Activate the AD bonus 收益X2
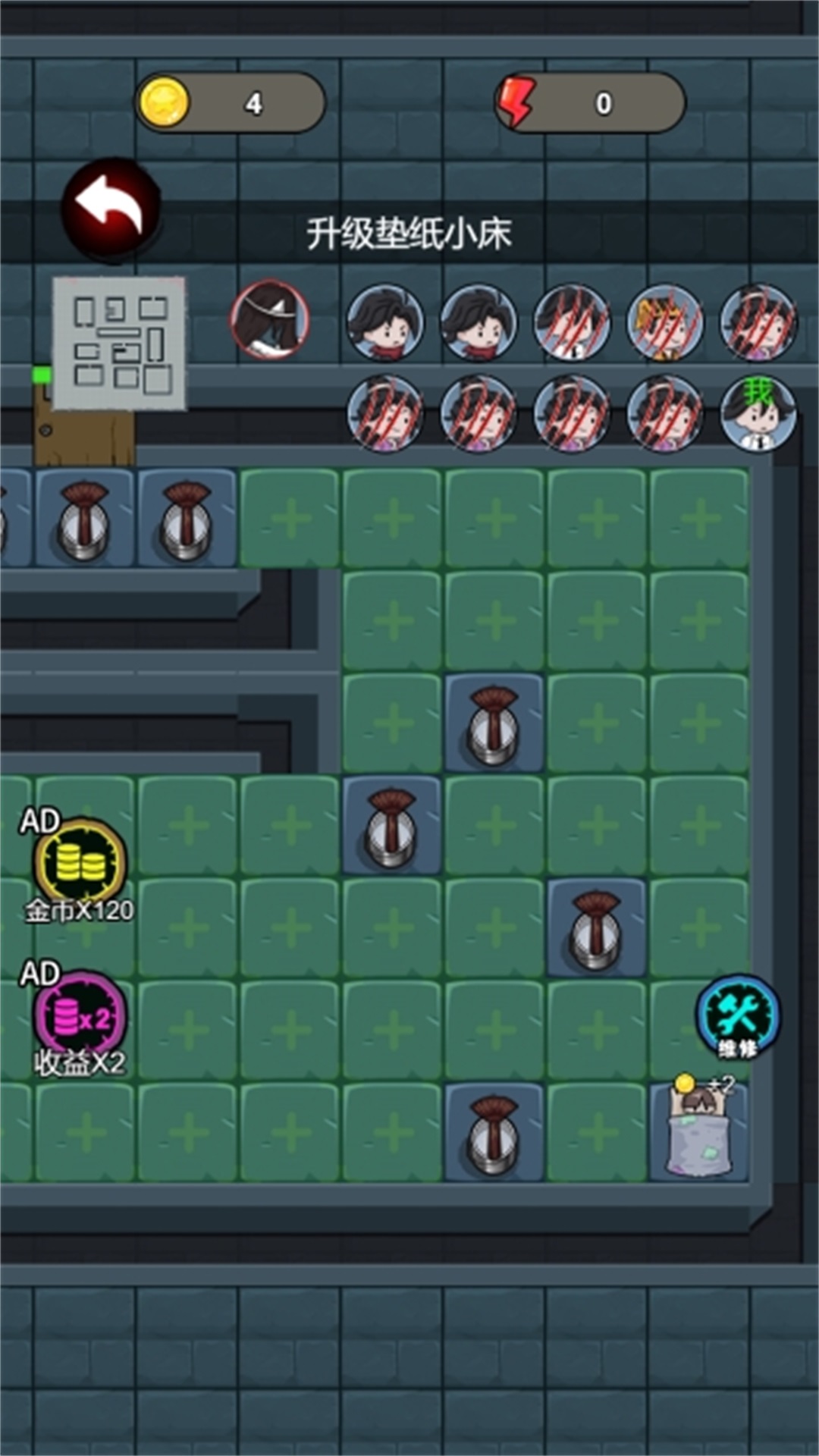This screenshot has height=1456, width=819. click(x=81, y=1016)
